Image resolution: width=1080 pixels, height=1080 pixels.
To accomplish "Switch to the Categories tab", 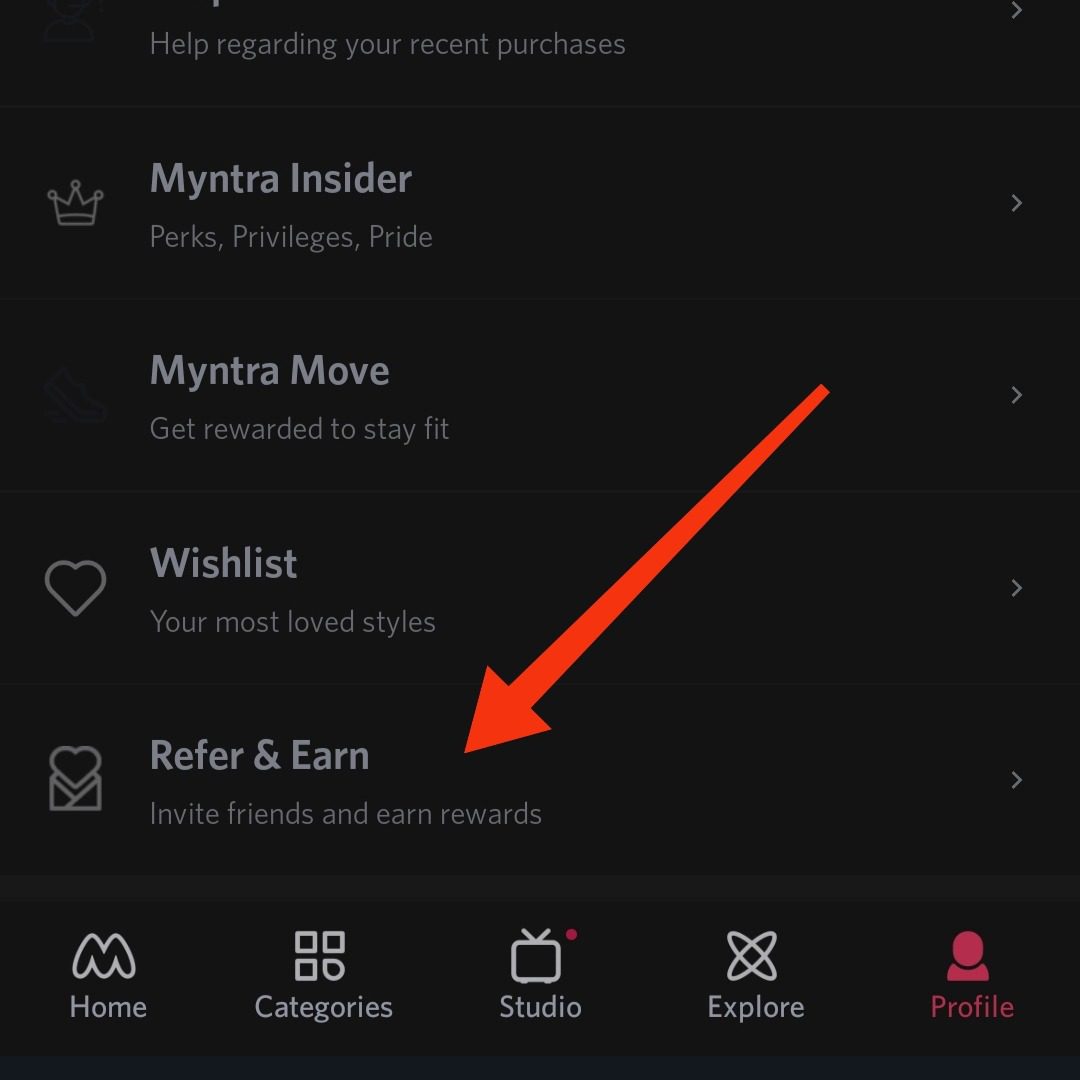I will [323, 975].
